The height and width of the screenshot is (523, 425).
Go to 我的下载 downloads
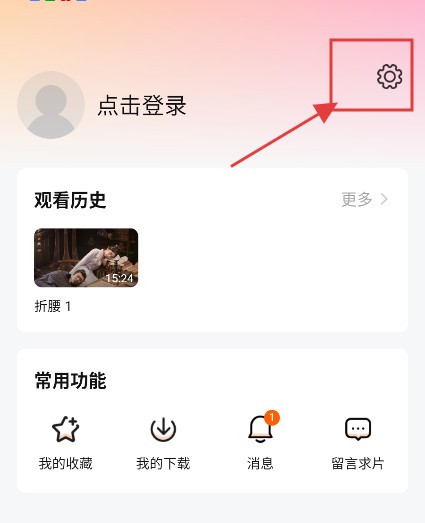pyautogui.click(x=163, y=443)
